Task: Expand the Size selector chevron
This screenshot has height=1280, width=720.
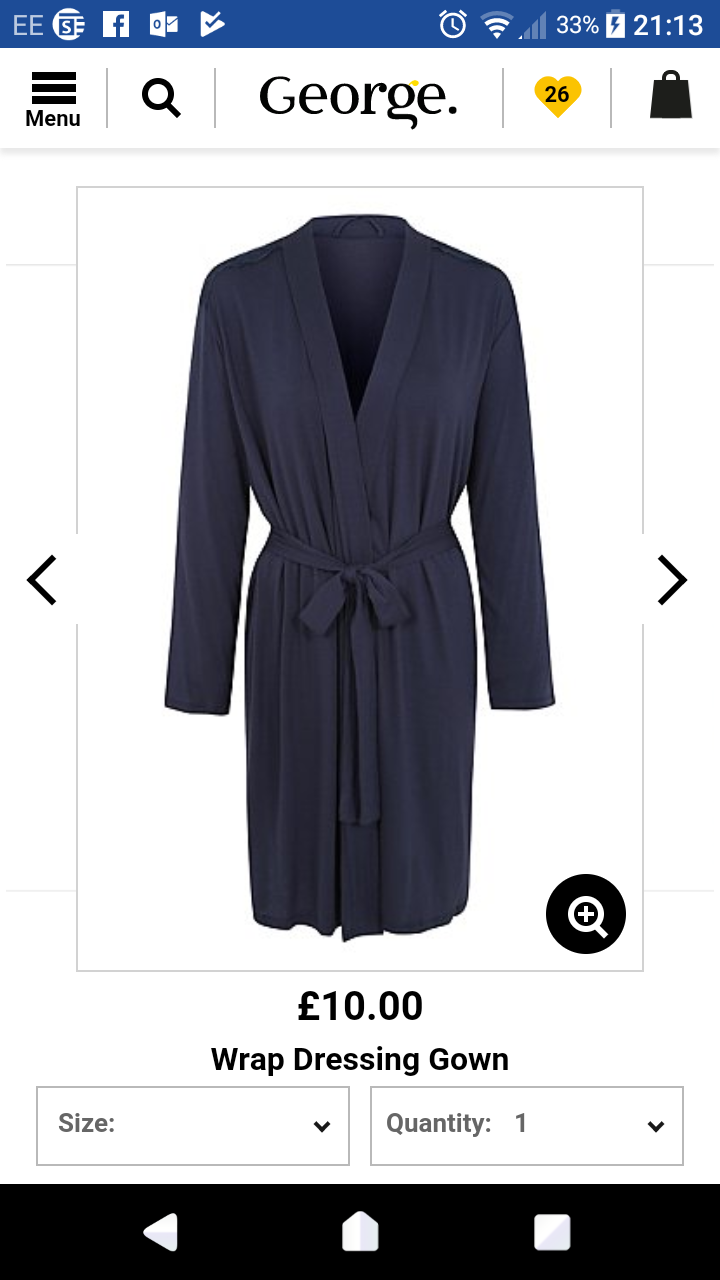Action: pos(322,1126)
